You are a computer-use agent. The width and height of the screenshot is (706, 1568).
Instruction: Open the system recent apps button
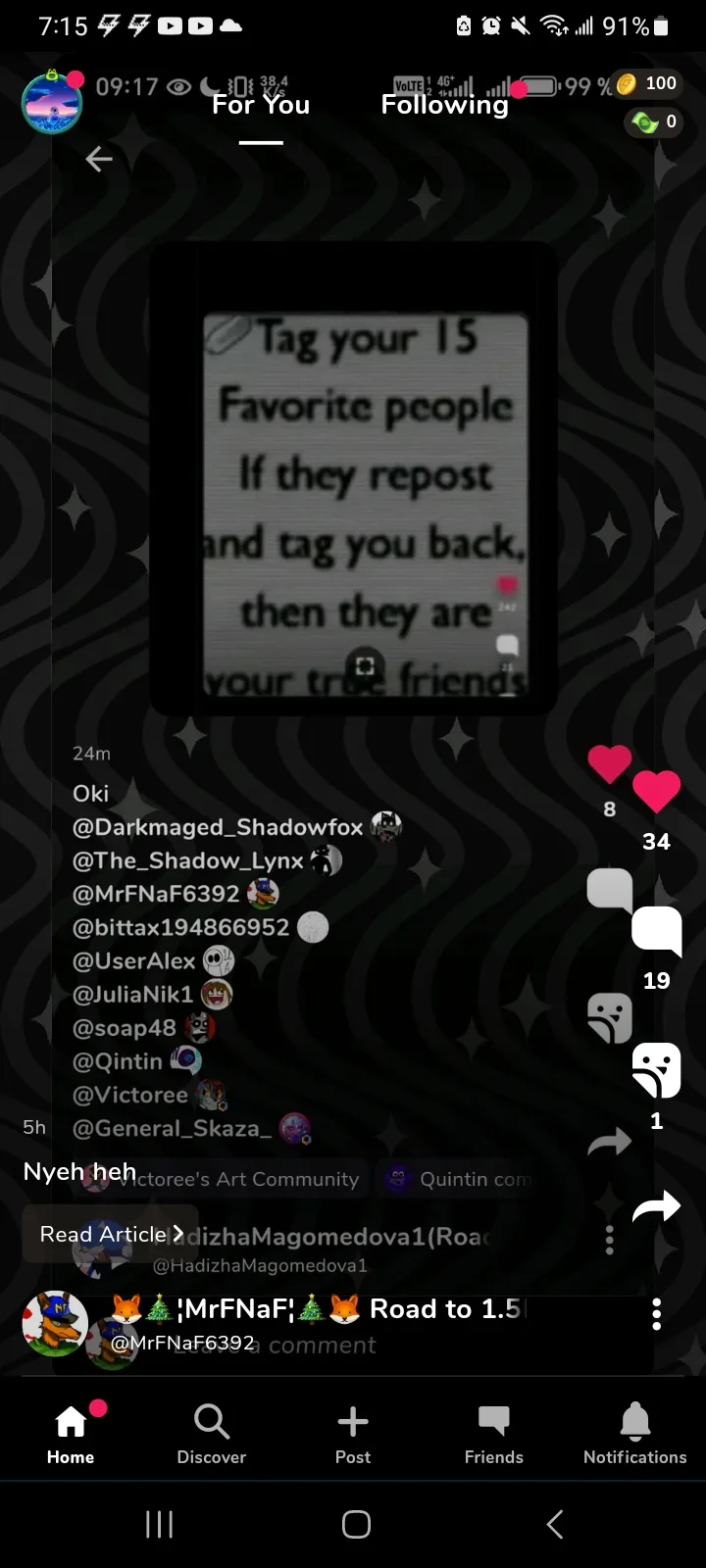tap(159, 1524)
